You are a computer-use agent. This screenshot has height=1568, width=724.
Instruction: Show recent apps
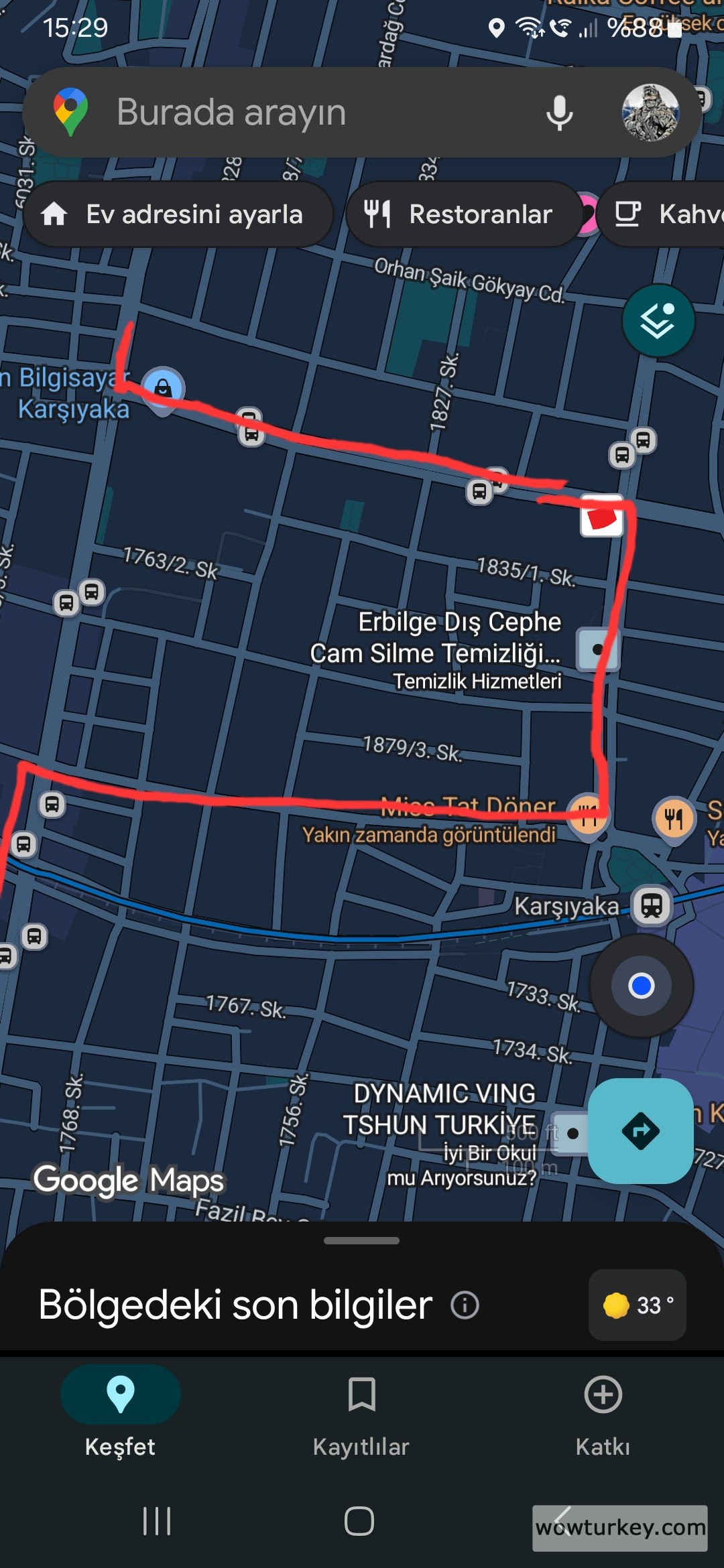coord(157,1520)
